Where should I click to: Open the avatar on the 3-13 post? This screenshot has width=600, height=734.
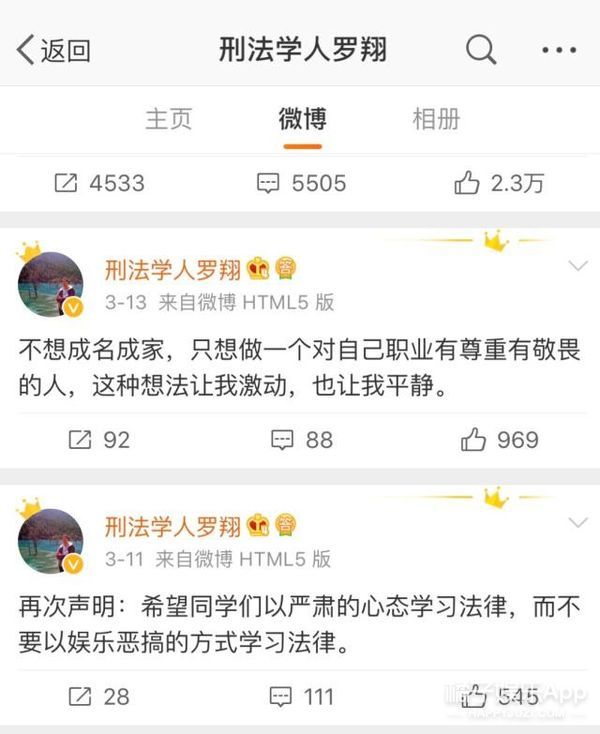(50, 283)
